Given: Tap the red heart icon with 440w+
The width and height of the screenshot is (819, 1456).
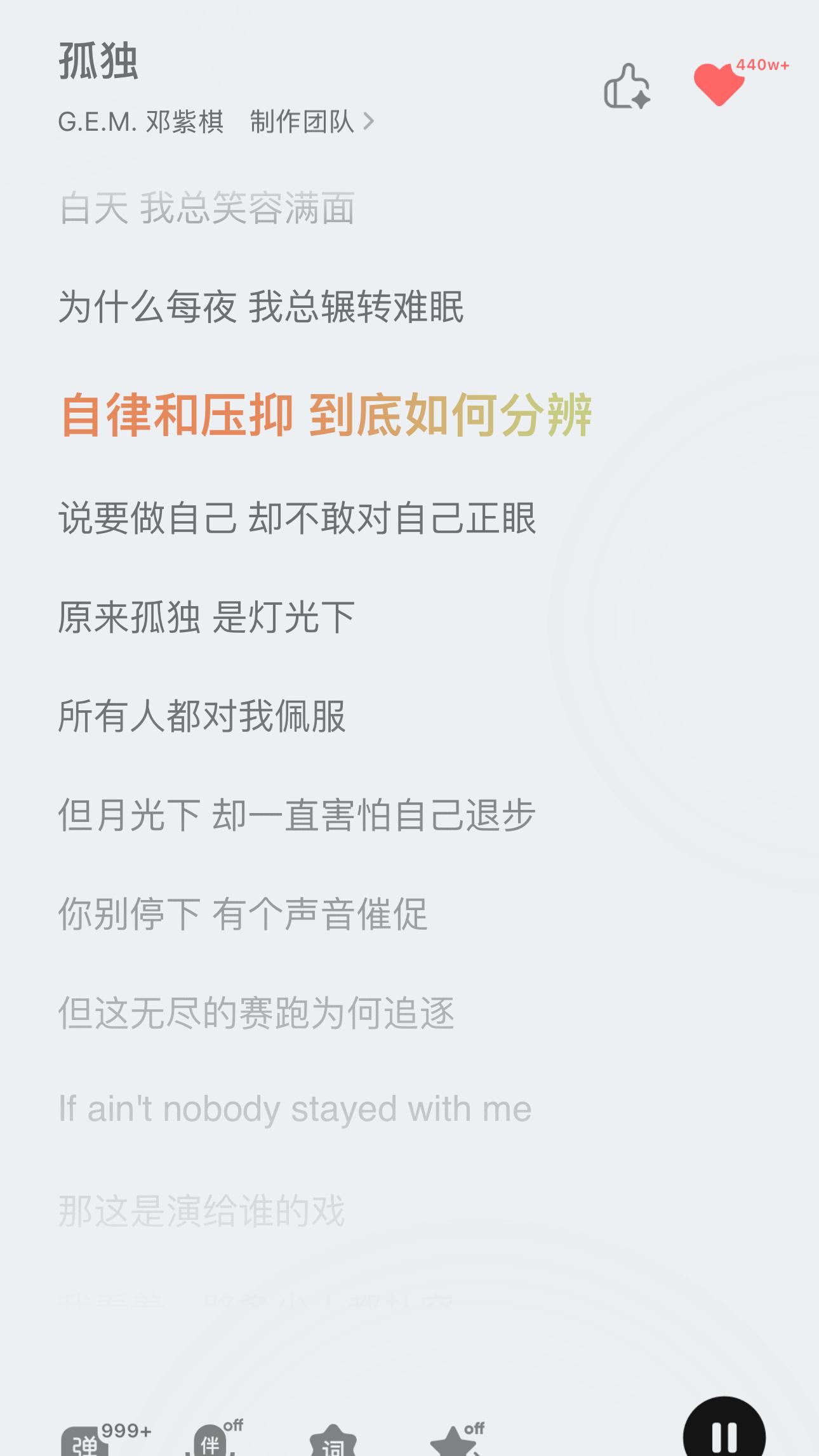Looking at the screenshot, I should tap(720, 84).
